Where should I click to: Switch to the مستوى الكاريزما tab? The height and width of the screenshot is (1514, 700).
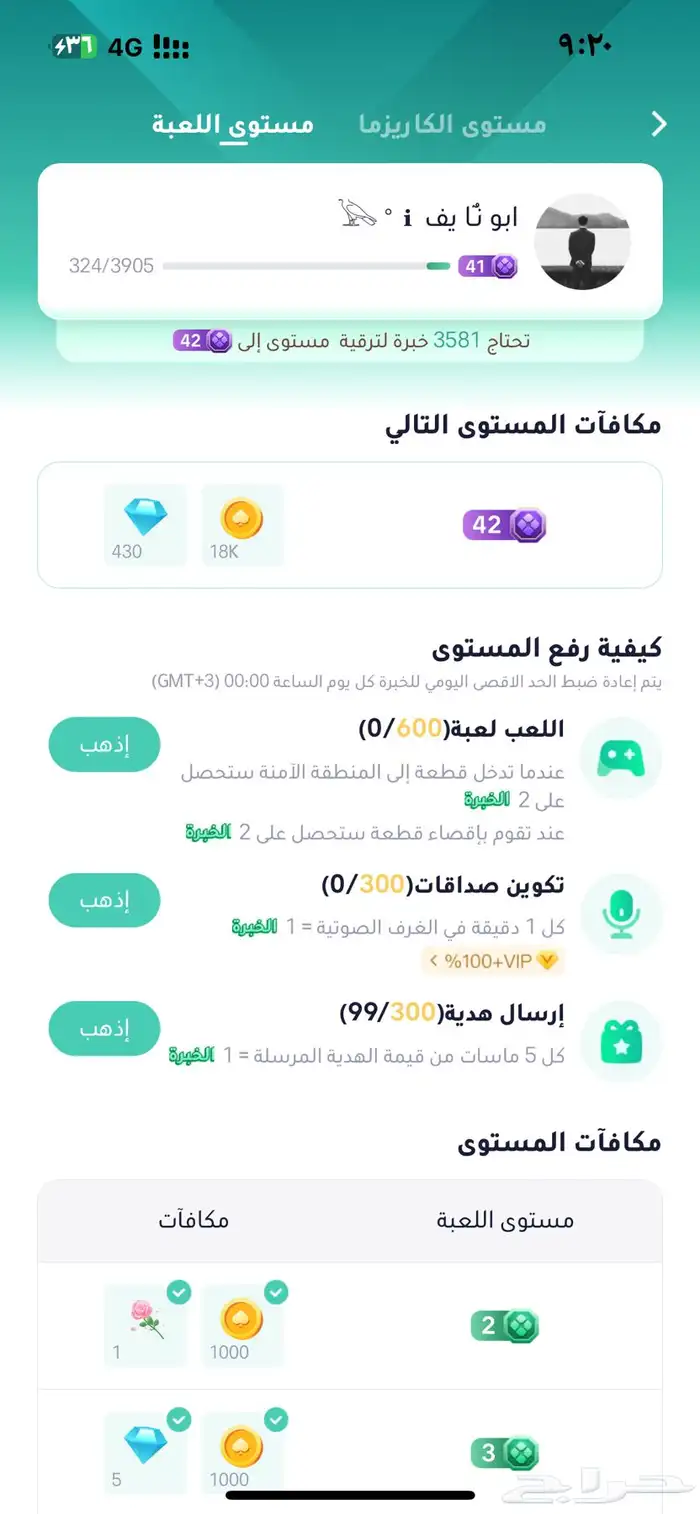click(452, 125)
